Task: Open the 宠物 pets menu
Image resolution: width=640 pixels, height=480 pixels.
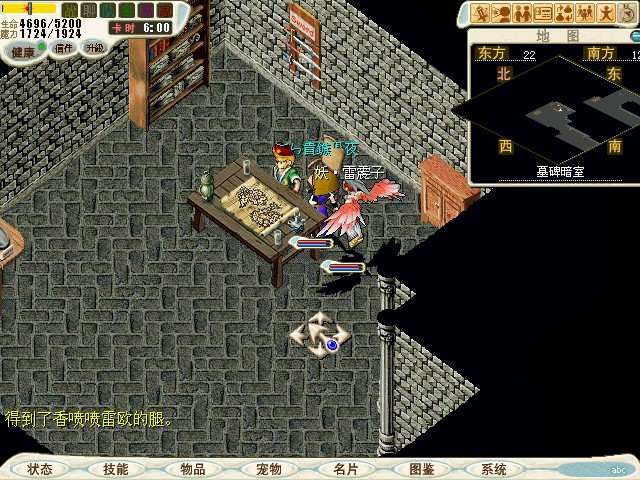Action: [x=269, y=468]
